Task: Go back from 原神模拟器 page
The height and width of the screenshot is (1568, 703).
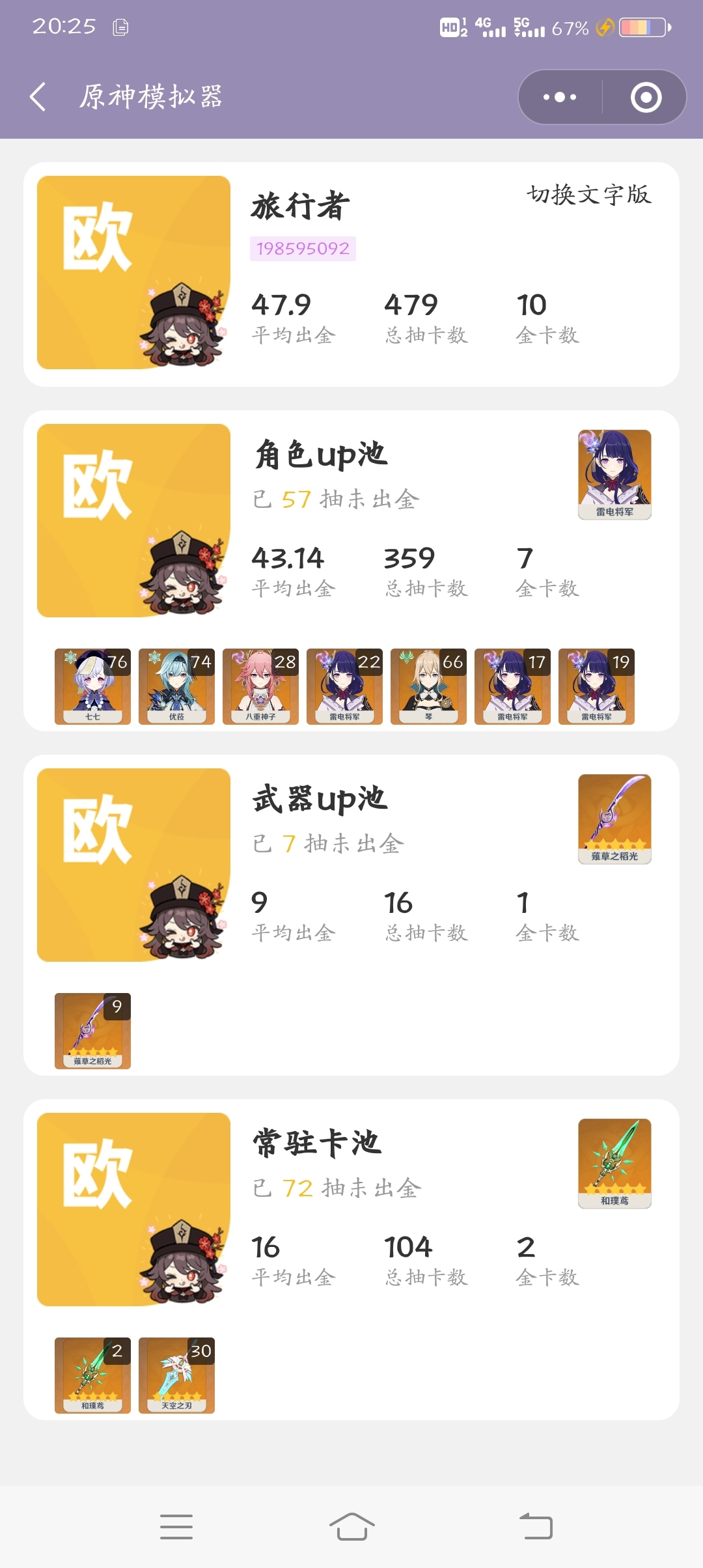Action: (x=38, y=97)
